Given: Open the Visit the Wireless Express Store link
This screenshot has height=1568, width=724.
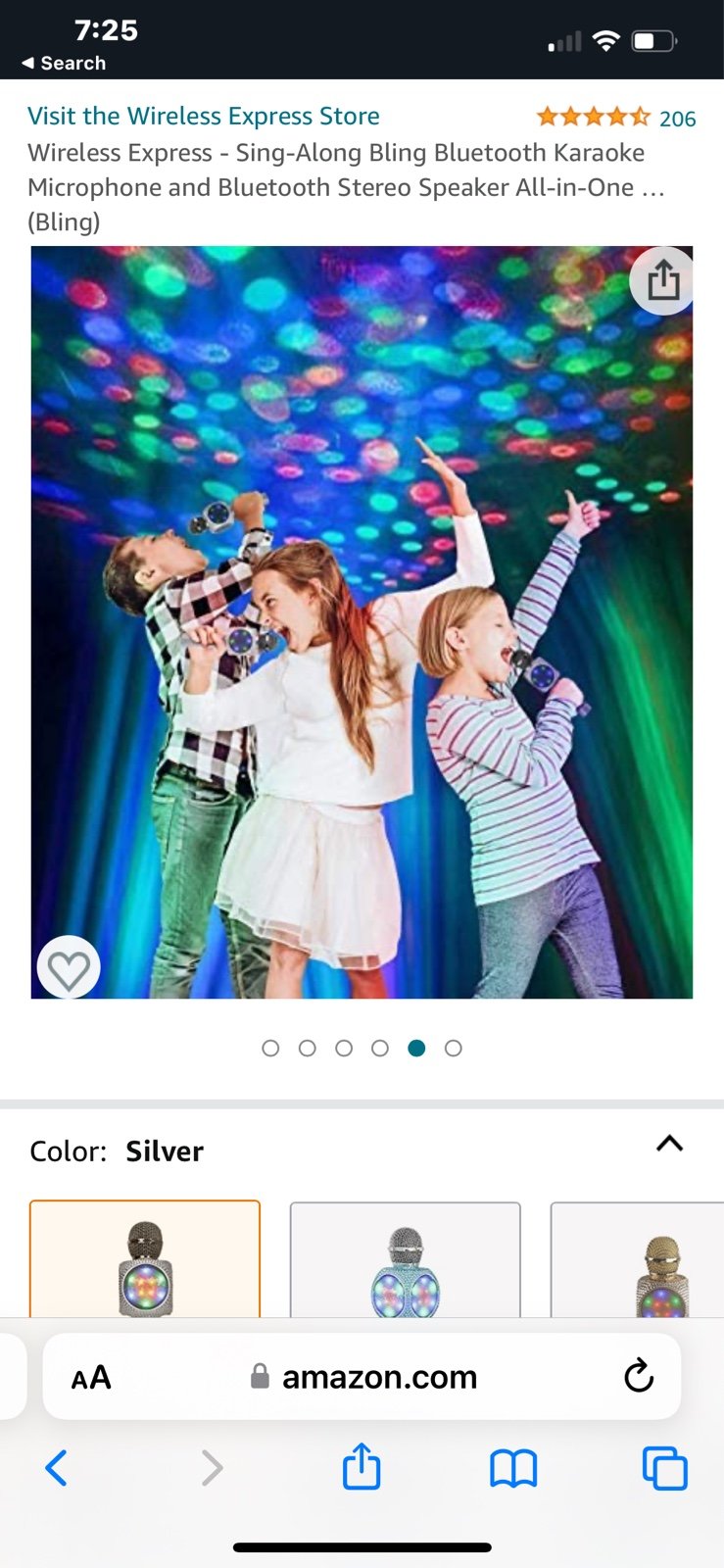Looking at the screenshot, I should 204,117.
